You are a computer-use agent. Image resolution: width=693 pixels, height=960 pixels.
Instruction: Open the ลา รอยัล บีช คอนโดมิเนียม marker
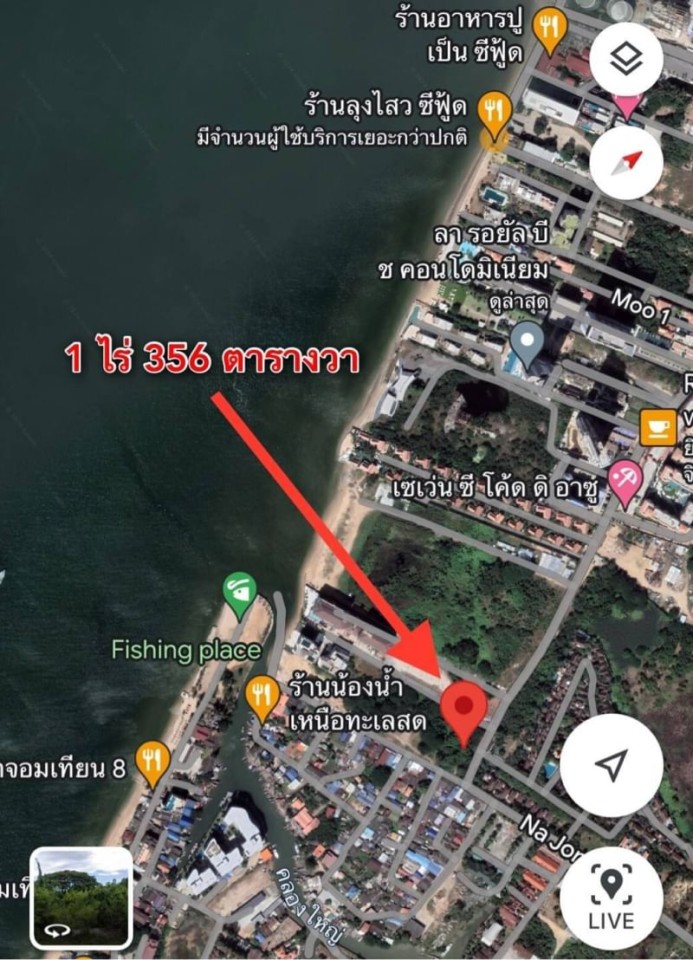tap(526, 346)
